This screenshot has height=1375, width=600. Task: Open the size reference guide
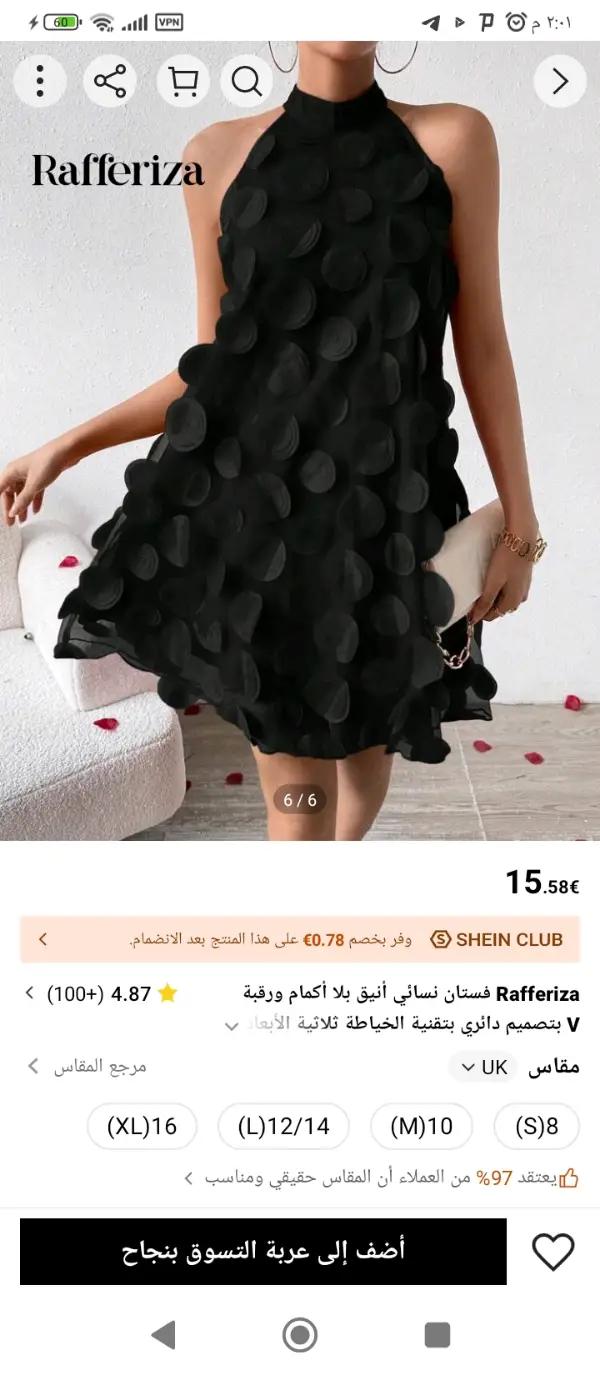pos(88,1066)
